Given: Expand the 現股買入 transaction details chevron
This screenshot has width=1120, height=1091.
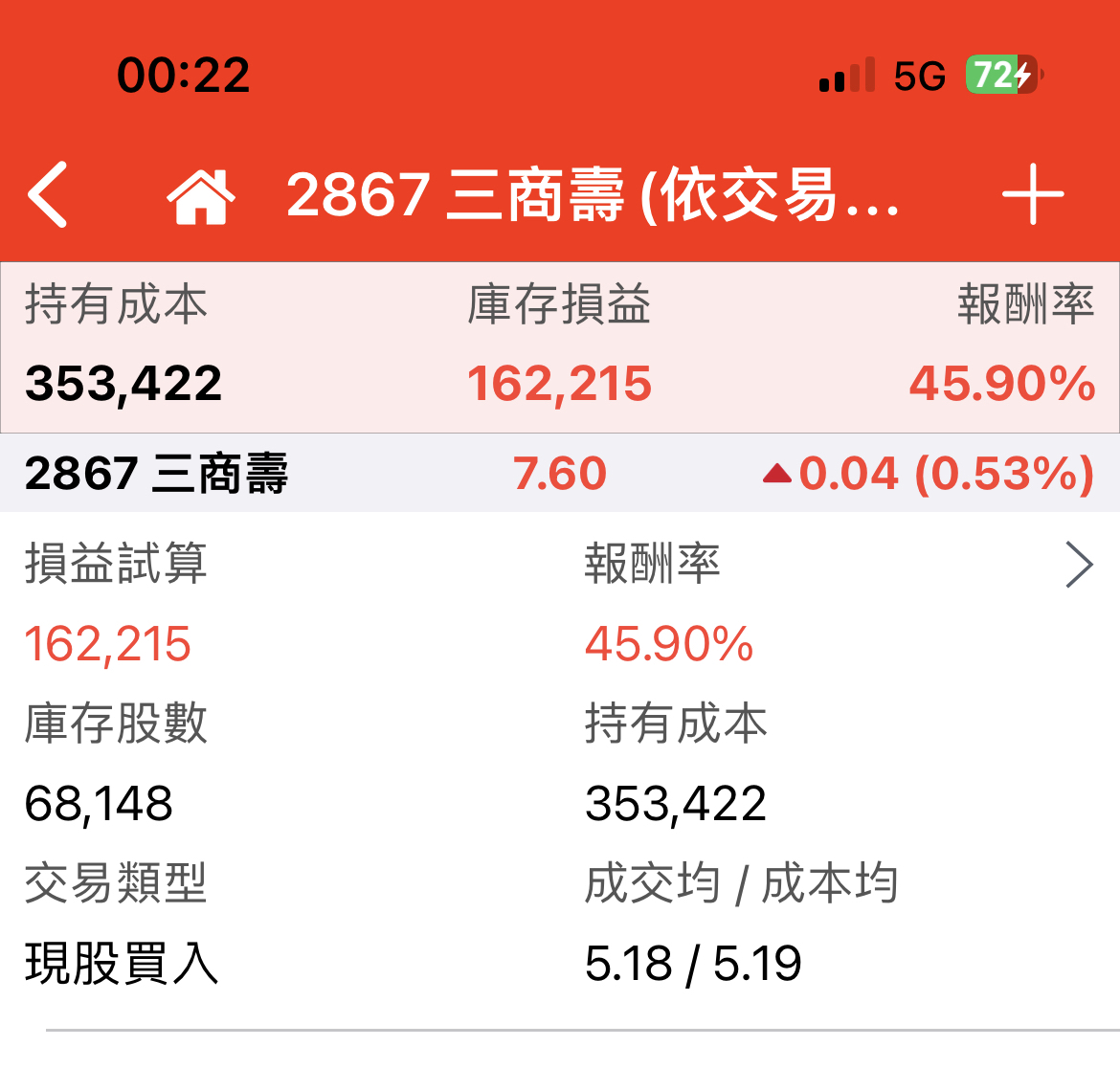Looking at the screenshot, I should tap(1079, 565).
